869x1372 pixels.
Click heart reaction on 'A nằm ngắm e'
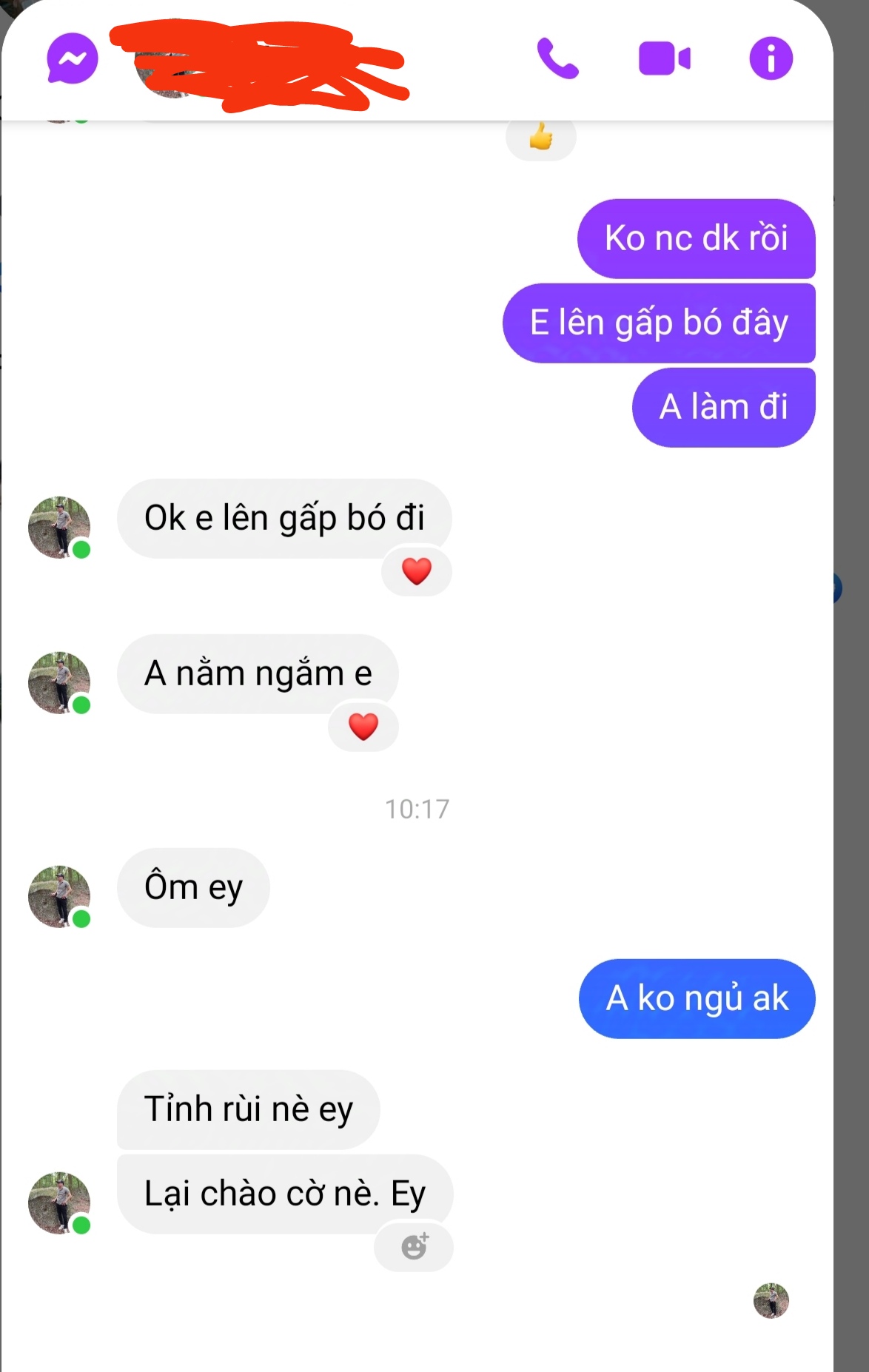[363, 727]
